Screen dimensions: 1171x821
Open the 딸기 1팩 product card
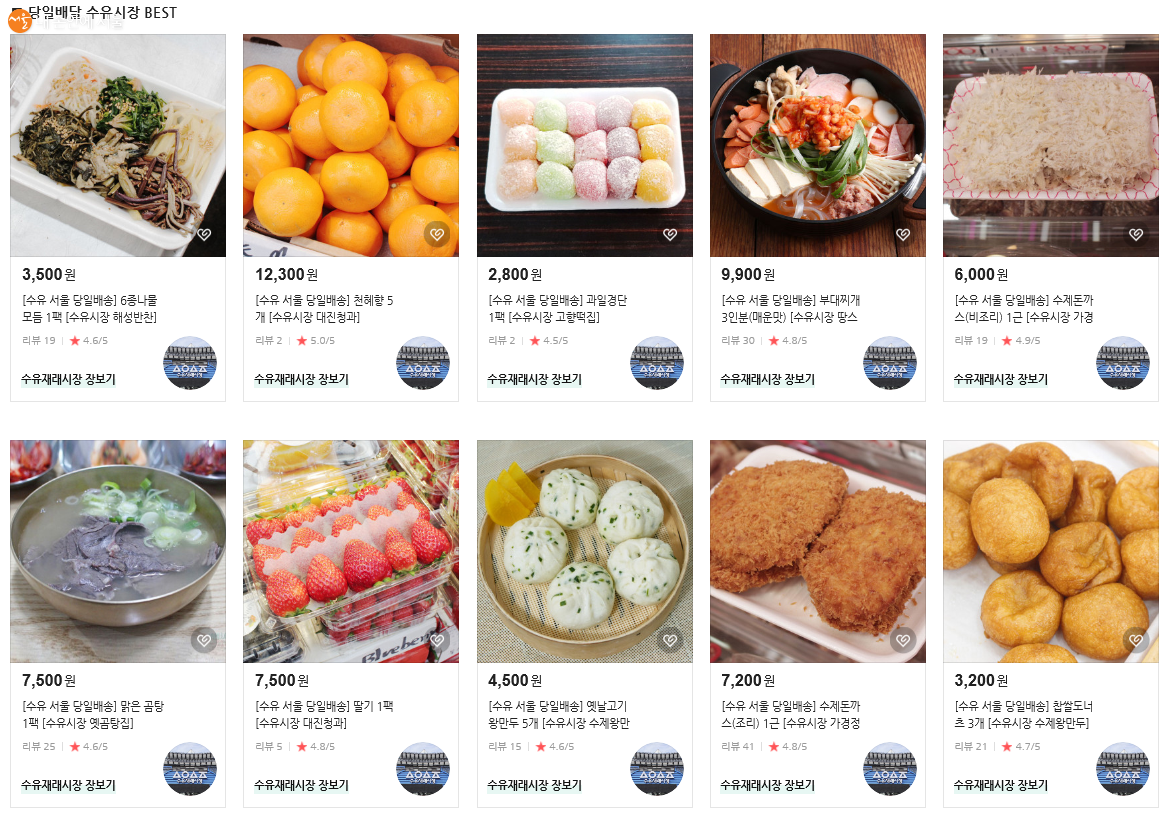pos(350,552)
